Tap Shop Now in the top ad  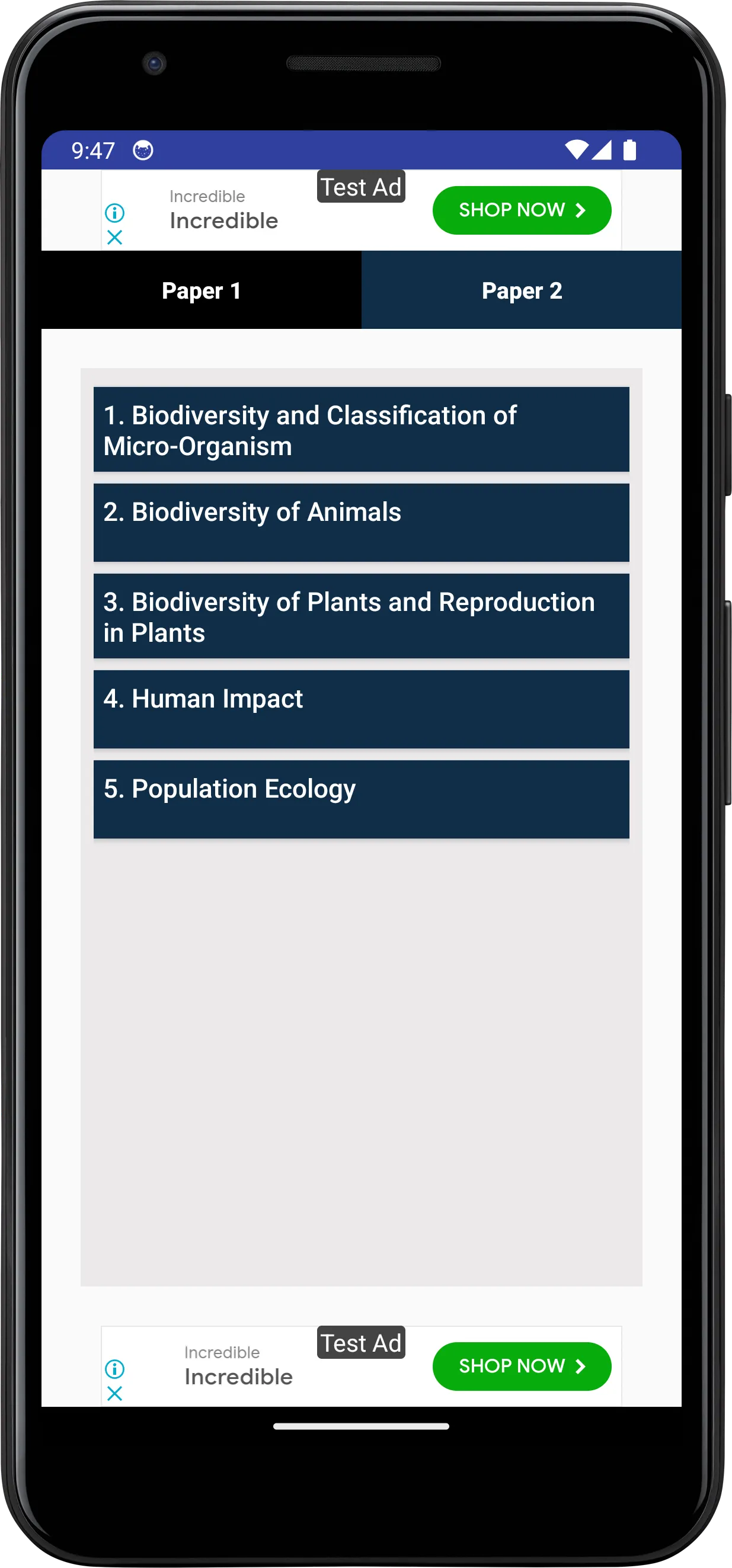522,210
